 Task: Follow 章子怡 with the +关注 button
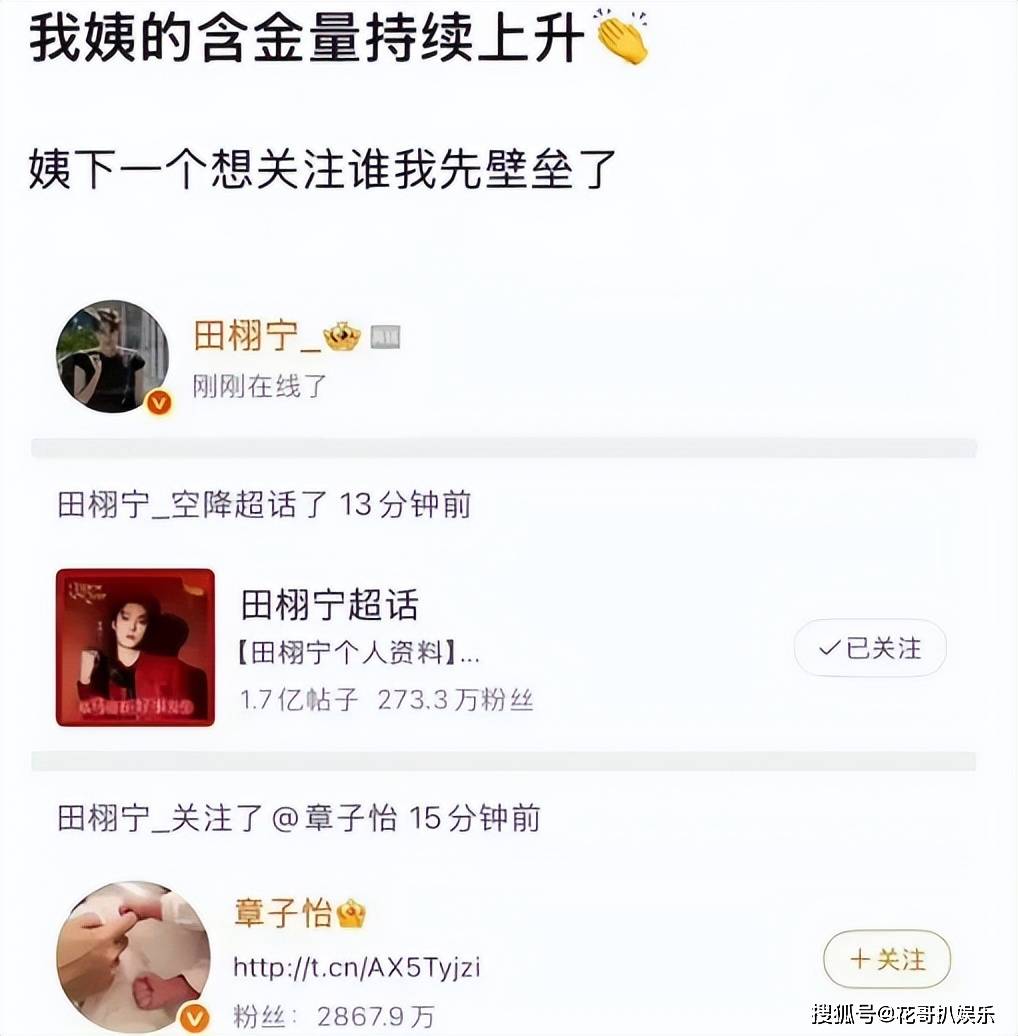coord(886,960)
